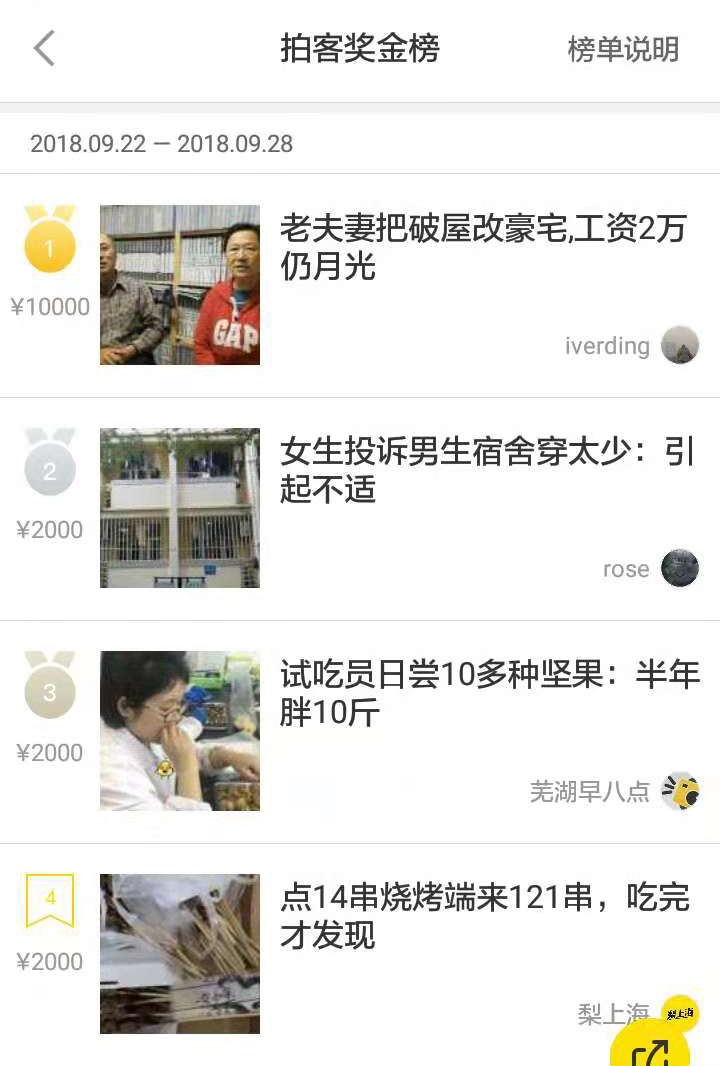Click the bronze rank-3 medal icon
This screenshot has width=720, height=1066.
[x=50, y=693]
